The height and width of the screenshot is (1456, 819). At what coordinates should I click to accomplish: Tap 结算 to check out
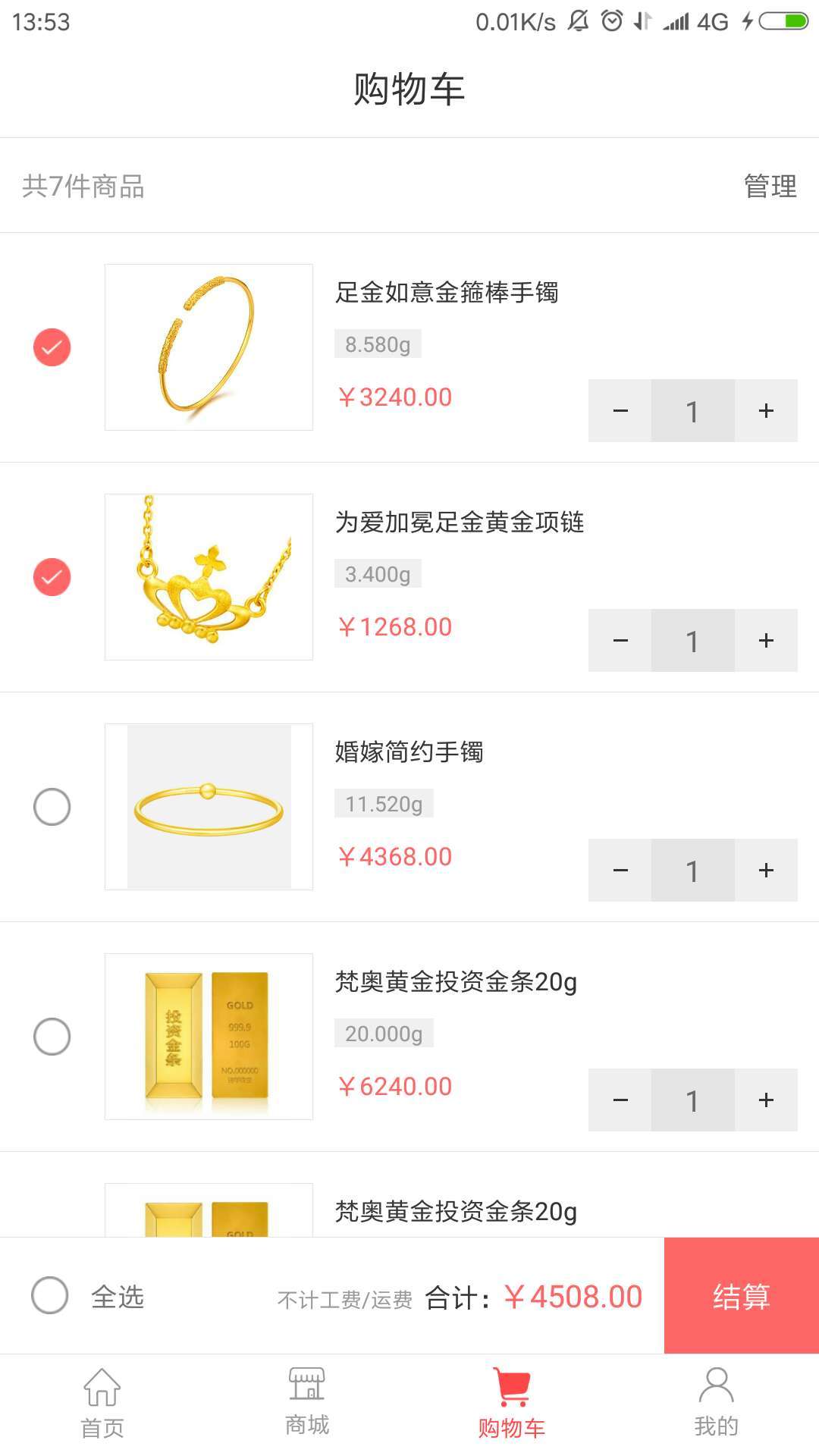coord(741,1296)
